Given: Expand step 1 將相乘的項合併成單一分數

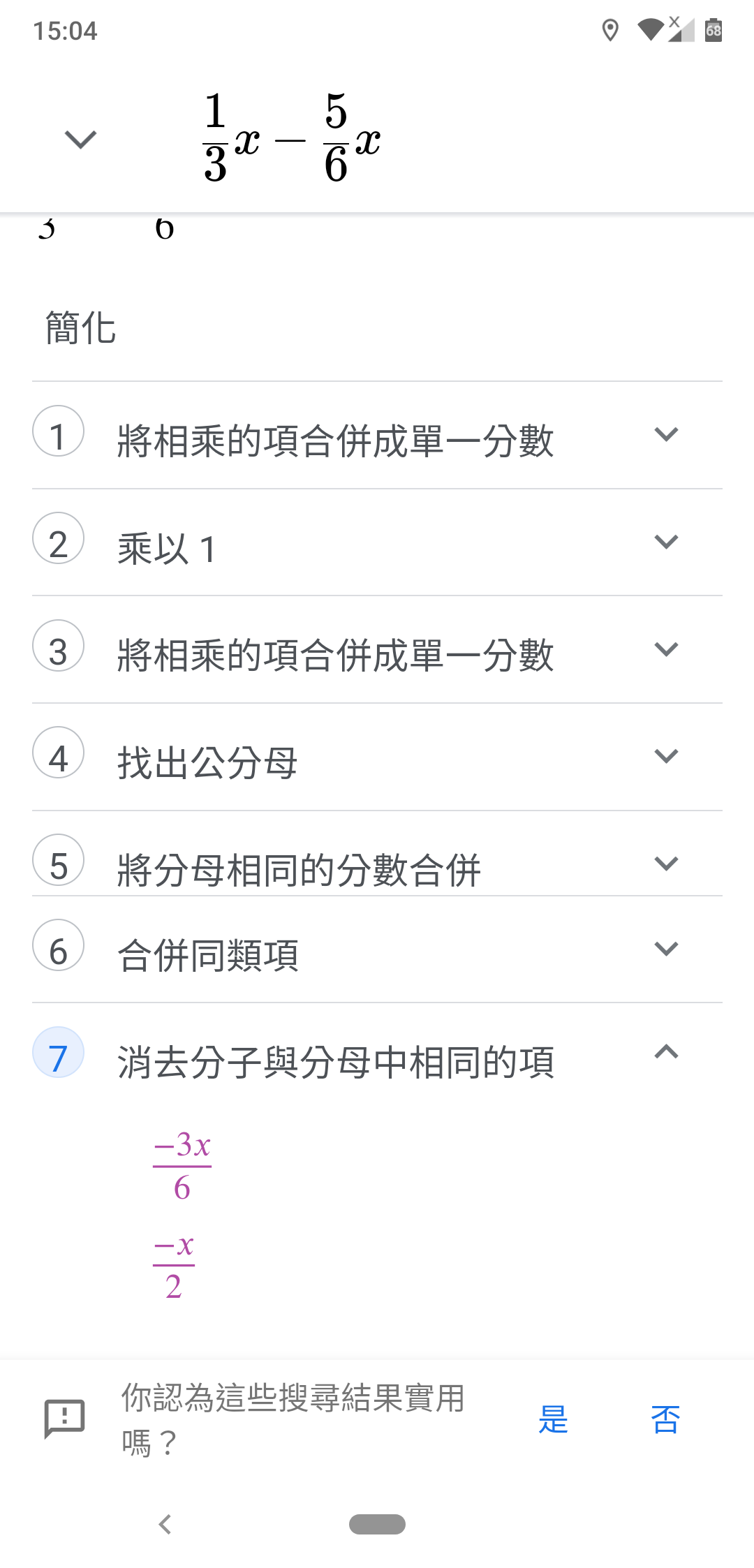Looking at the screenshot, I should 666,435.
